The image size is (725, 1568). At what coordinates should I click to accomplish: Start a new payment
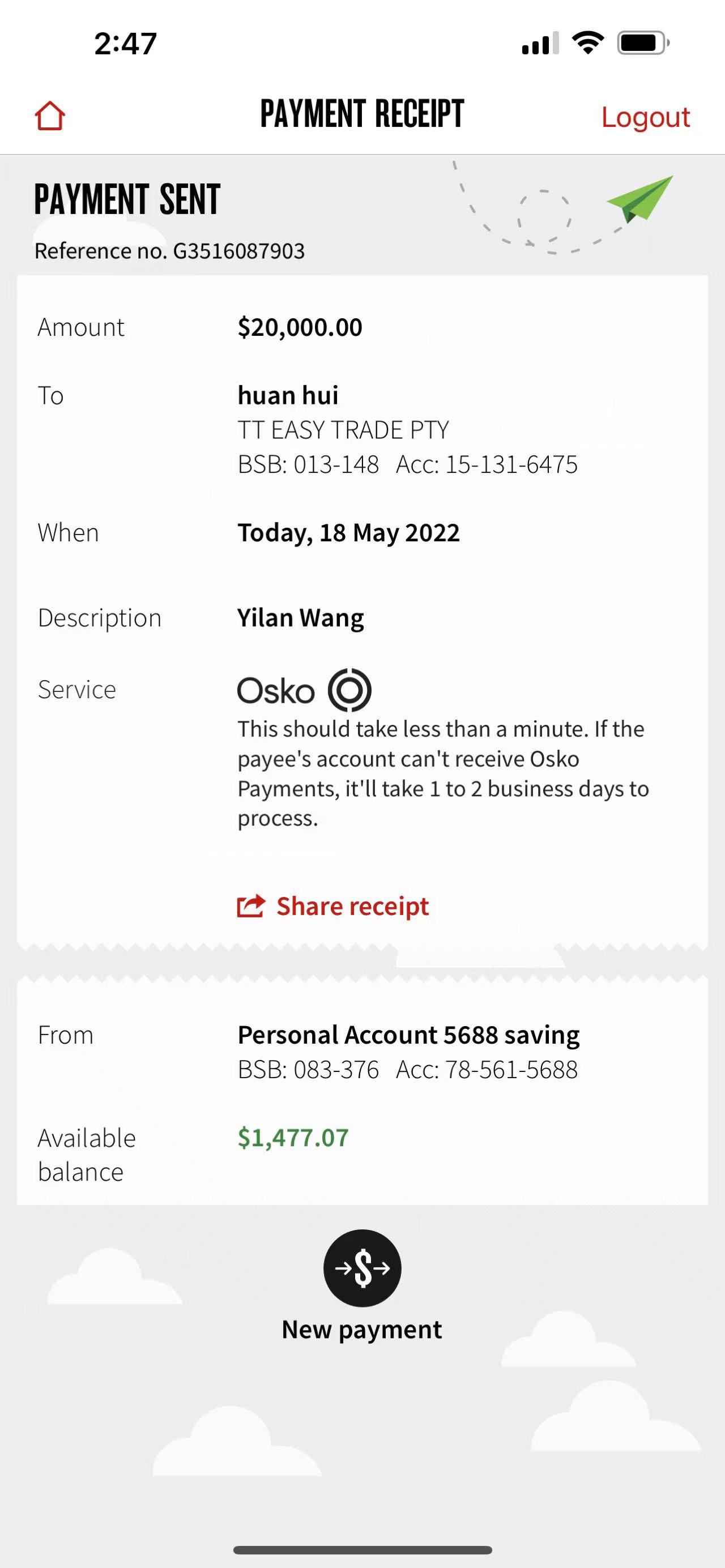pyautogui.click(x=362, y=1285)
